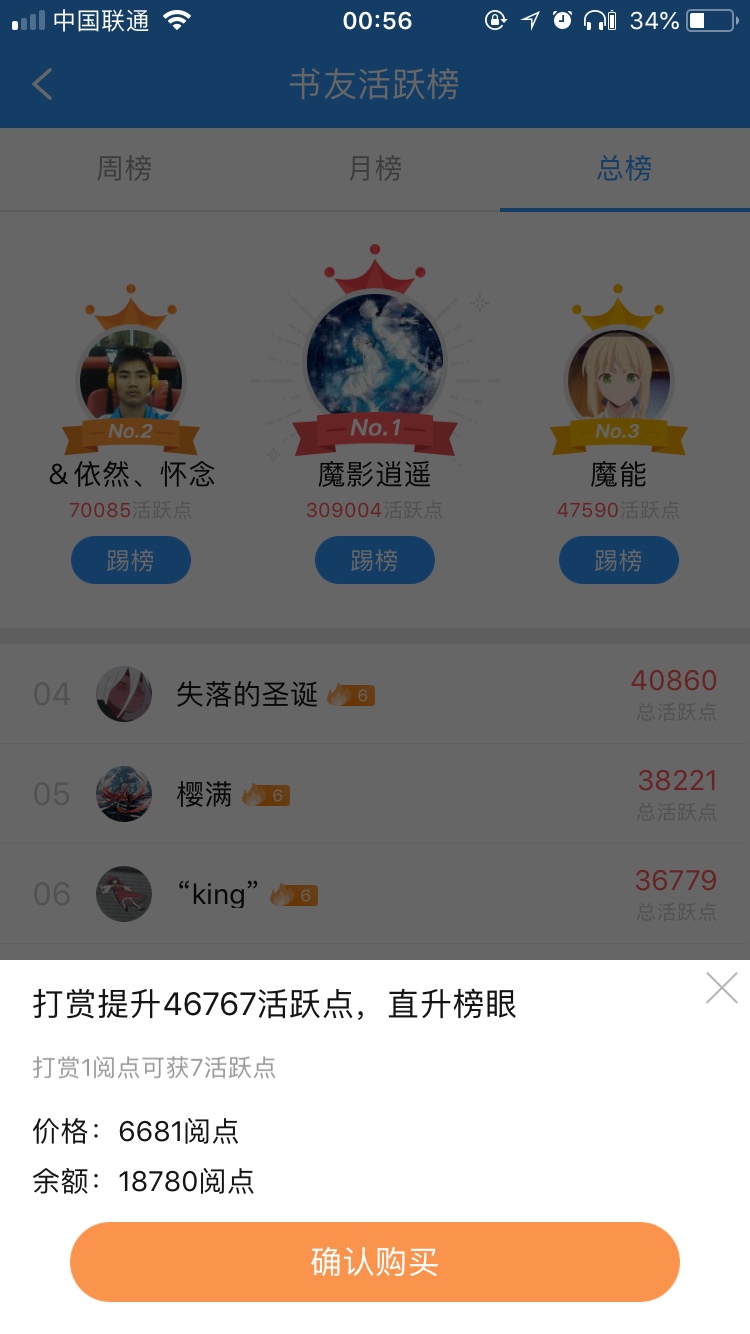The image size is (750, 1334).
Task: View No.2 ＆依然、怀念 avatar
Action: [131, 375]
